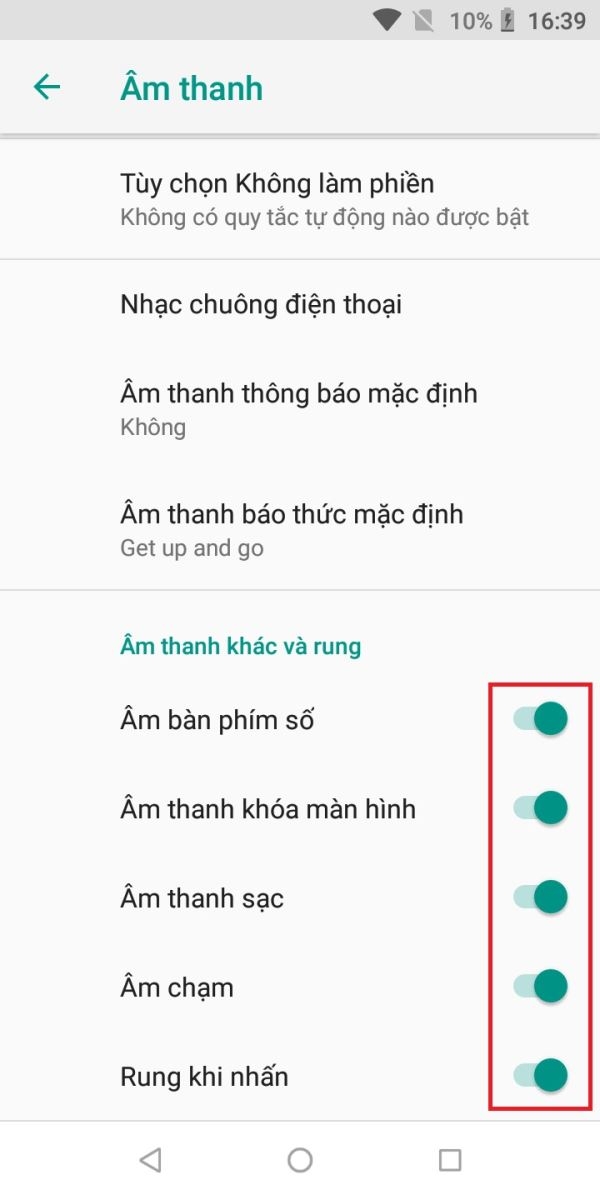The height and width of the screenshot is (1200, 600).
Task: Open Tùy chọn Không làm phiền
Action: pos(300,199)
